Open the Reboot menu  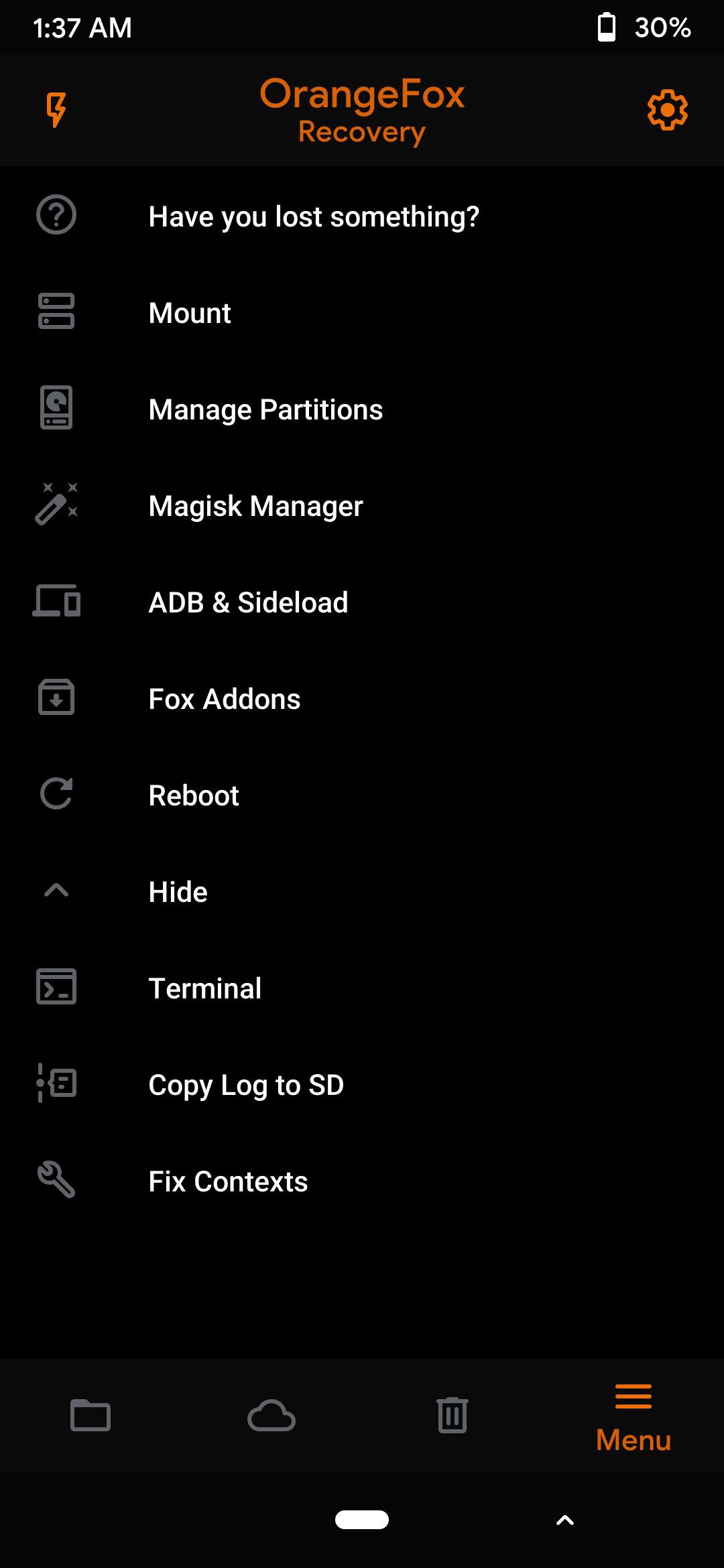[x=362, y=795]
